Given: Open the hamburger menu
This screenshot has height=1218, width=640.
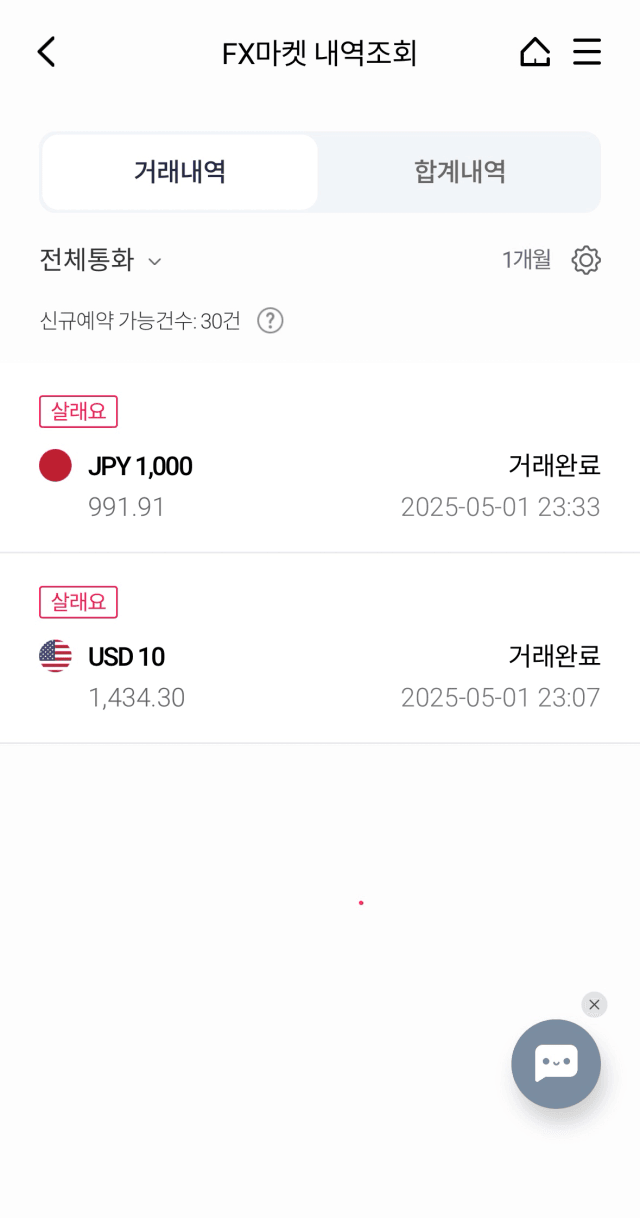Looking at the screenshot, I should [x=587, y=52].
